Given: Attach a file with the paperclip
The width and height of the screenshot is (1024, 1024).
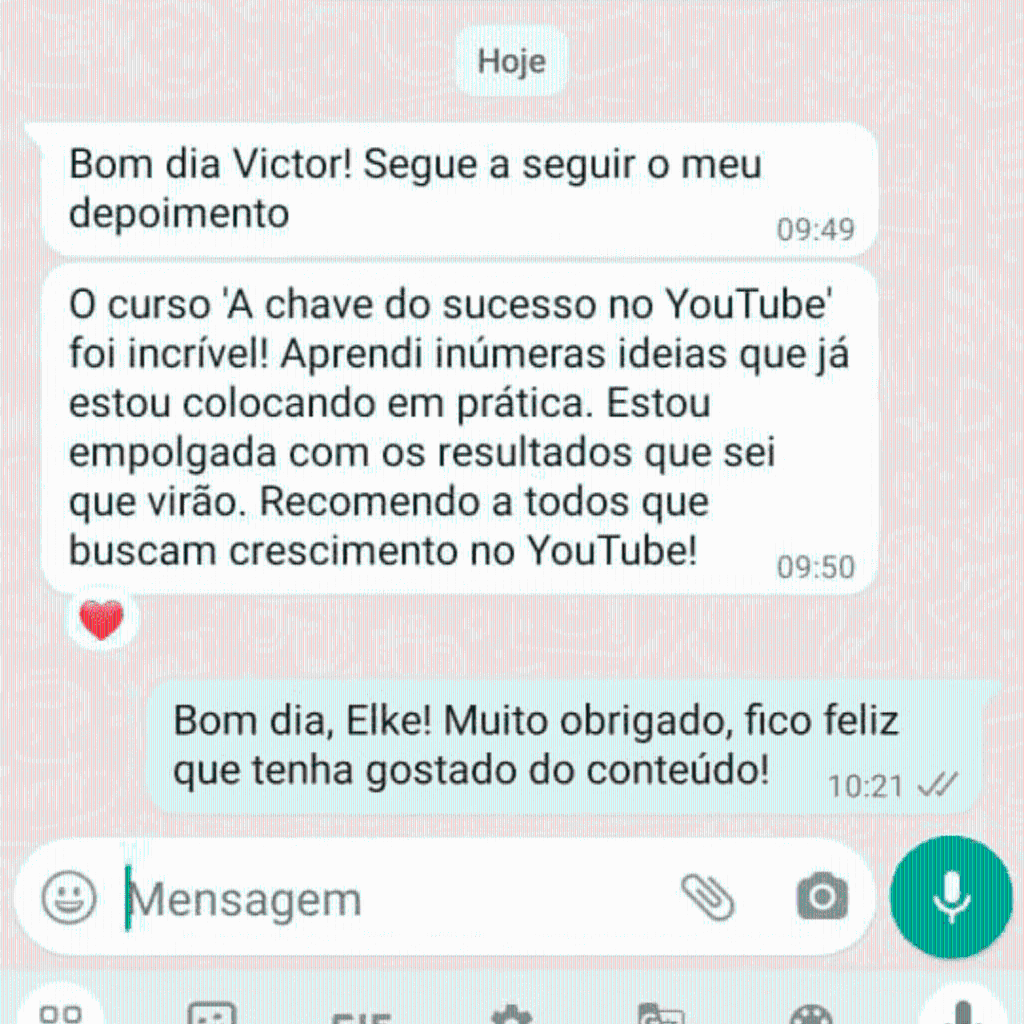Looking at the screenshot, I should [x=708, y=897].
